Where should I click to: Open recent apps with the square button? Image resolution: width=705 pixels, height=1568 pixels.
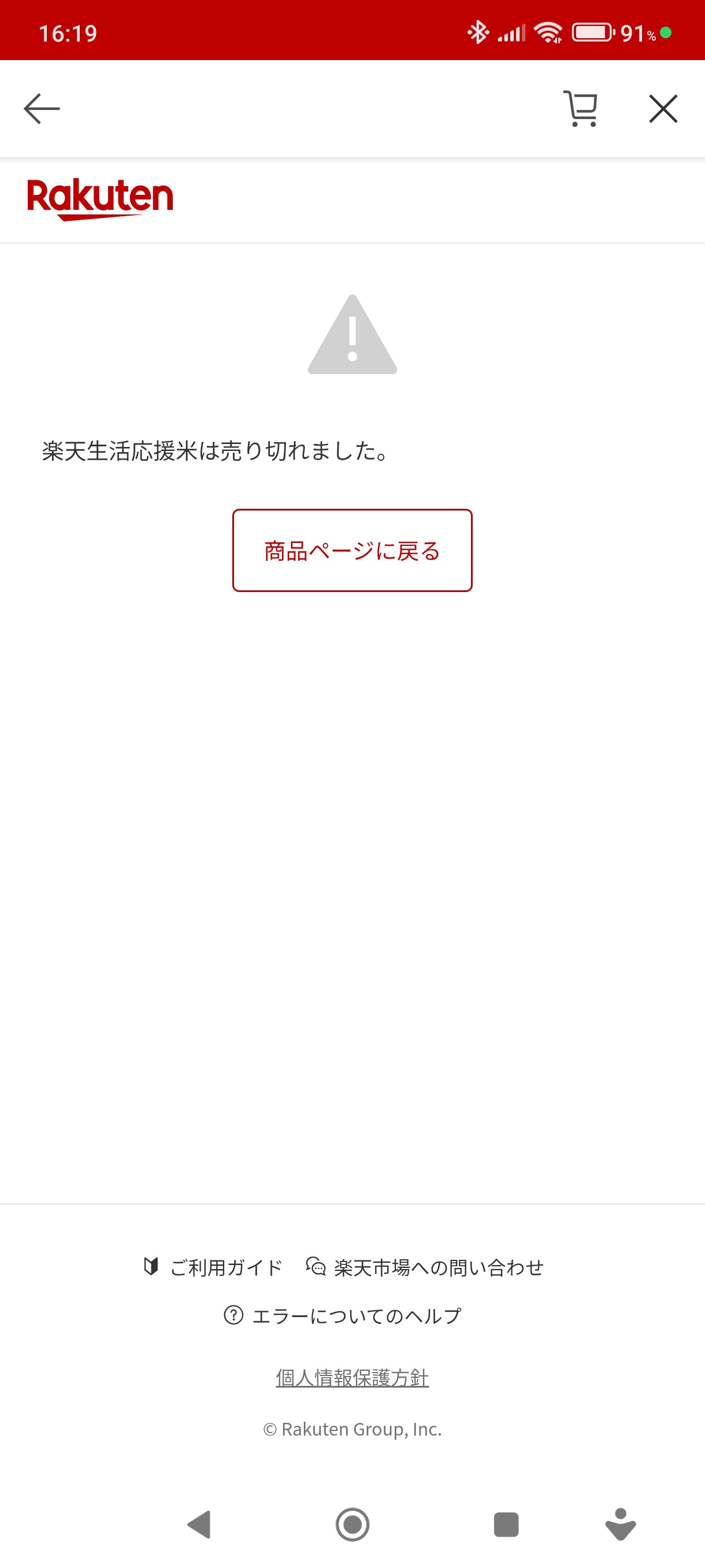pyautogui.click(x=506, y=1524)
